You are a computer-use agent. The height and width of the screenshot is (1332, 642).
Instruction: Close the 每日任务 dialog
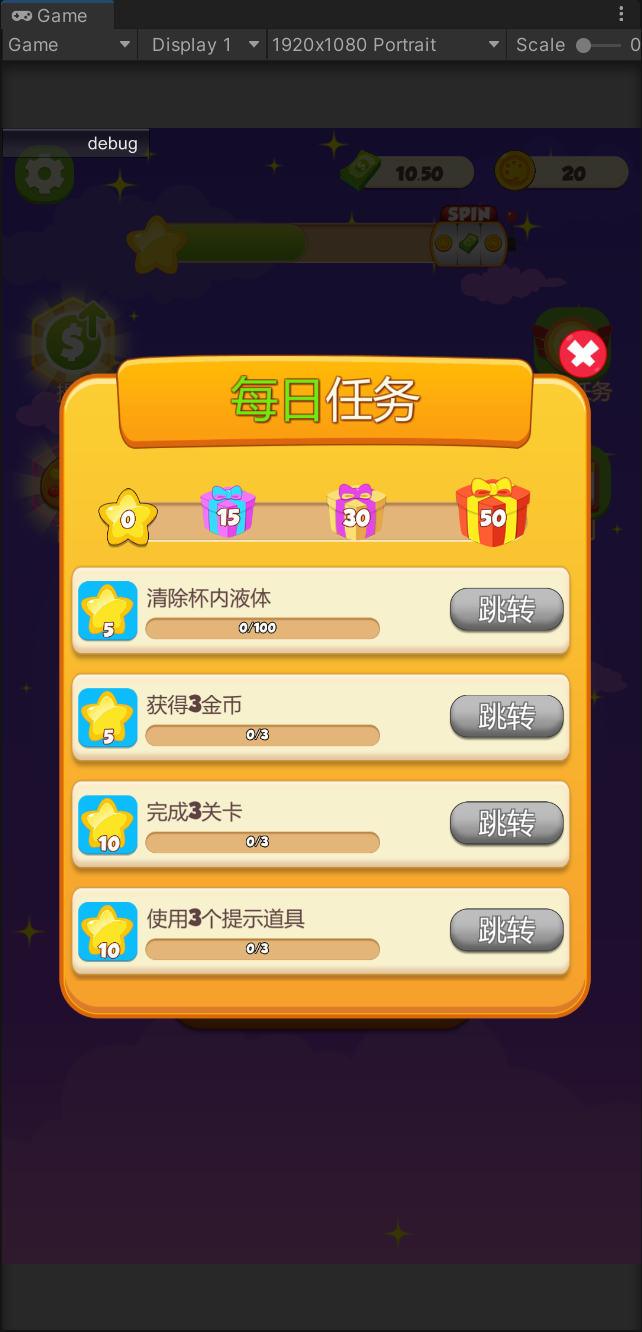click(583, 353)
